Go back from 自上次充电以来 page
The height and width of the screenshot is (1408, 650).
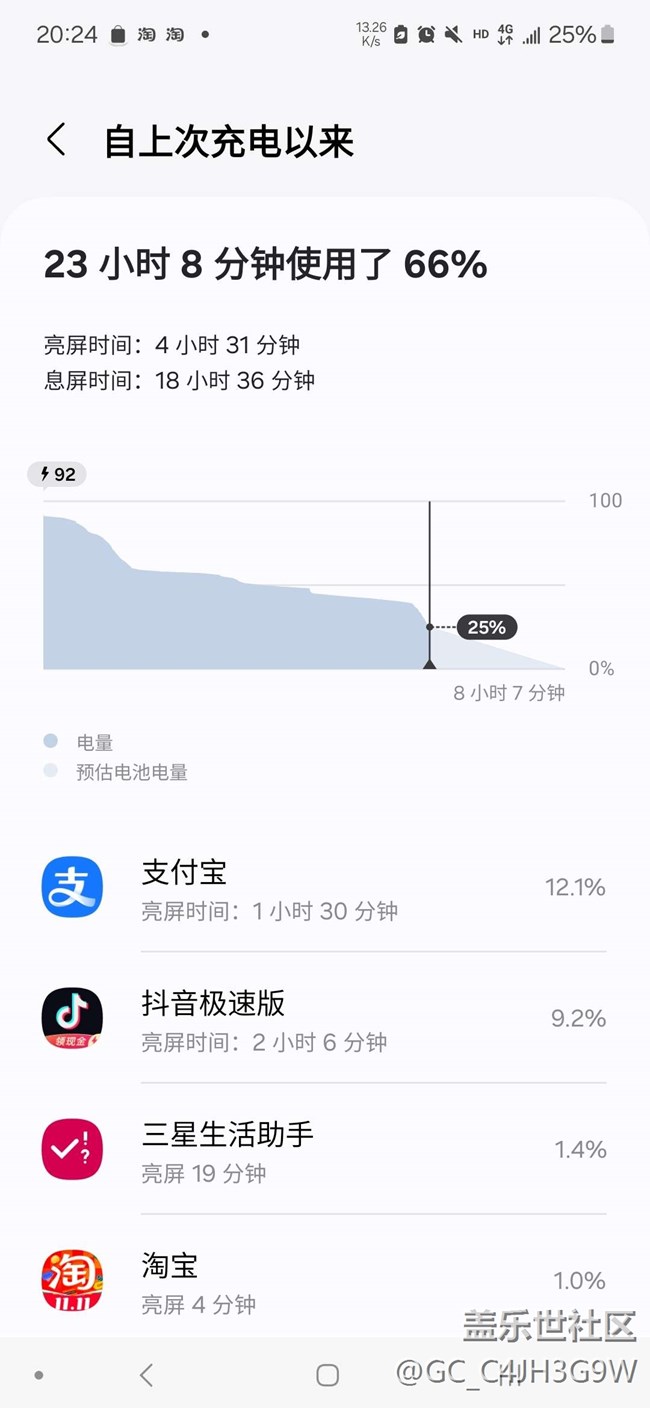56,140
